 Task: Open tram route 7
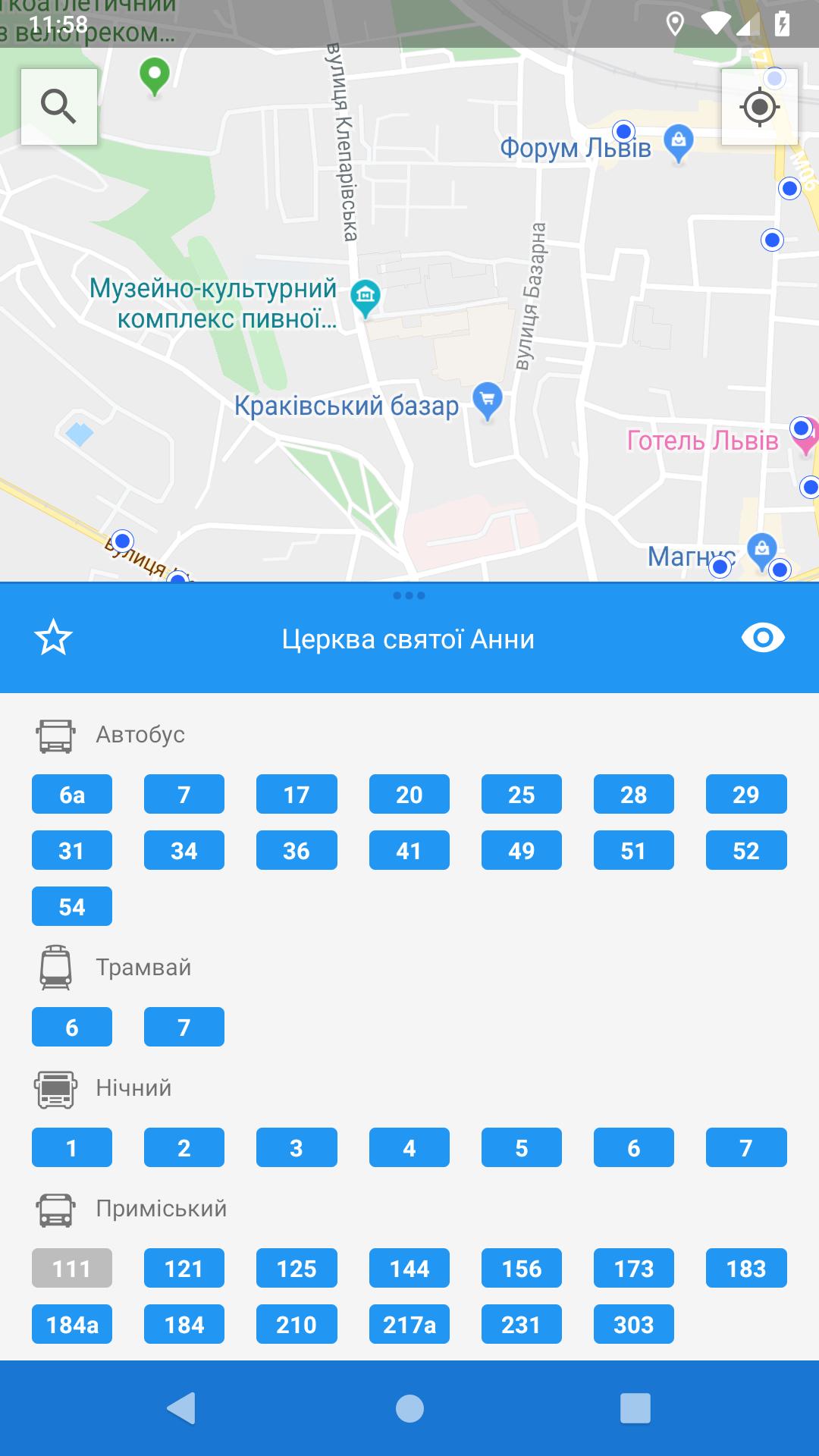[184, 1027]
